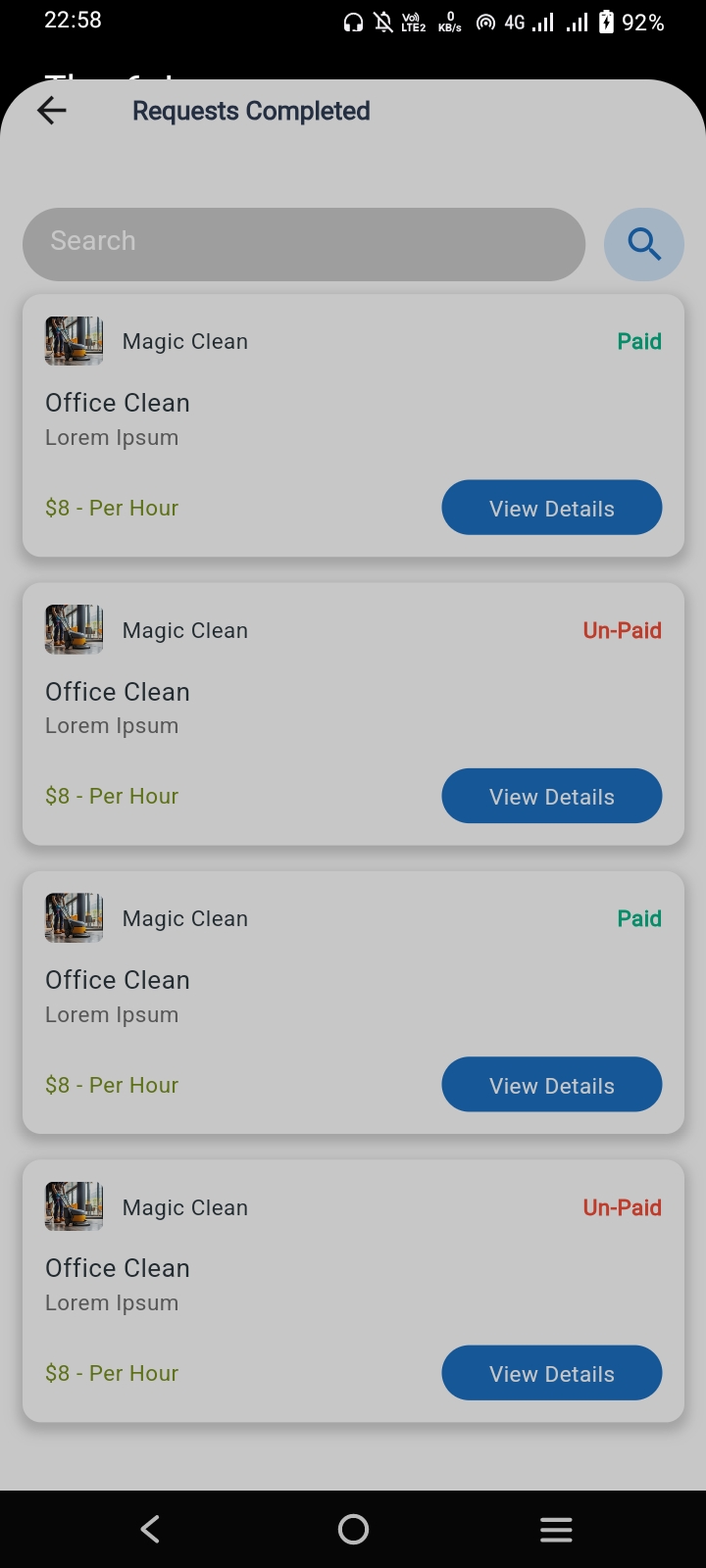
Task: Tap the $8 - Per Hour price on first card
Action: point(112,508)
